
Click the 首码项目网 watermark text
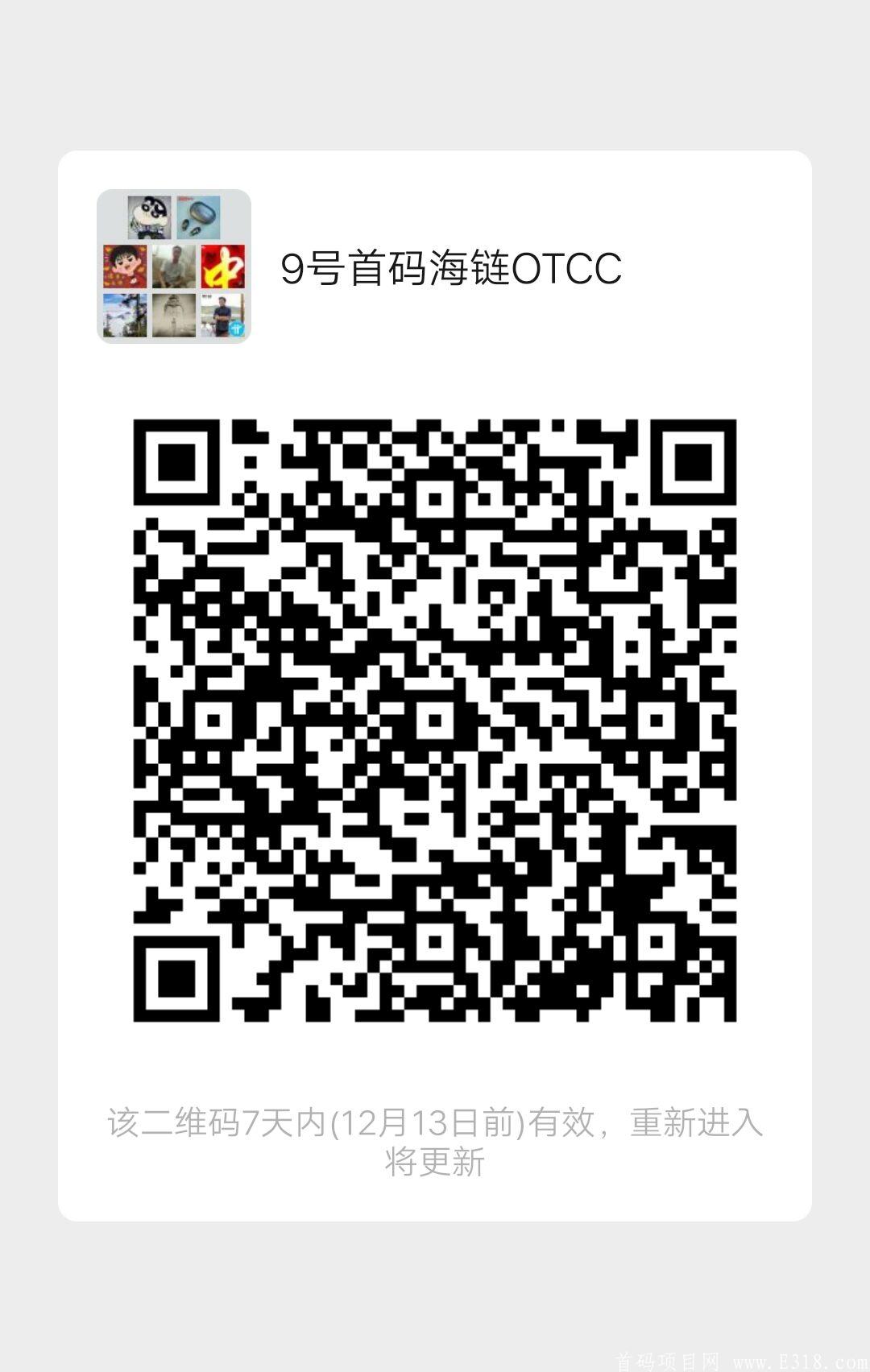point(669,1361)
